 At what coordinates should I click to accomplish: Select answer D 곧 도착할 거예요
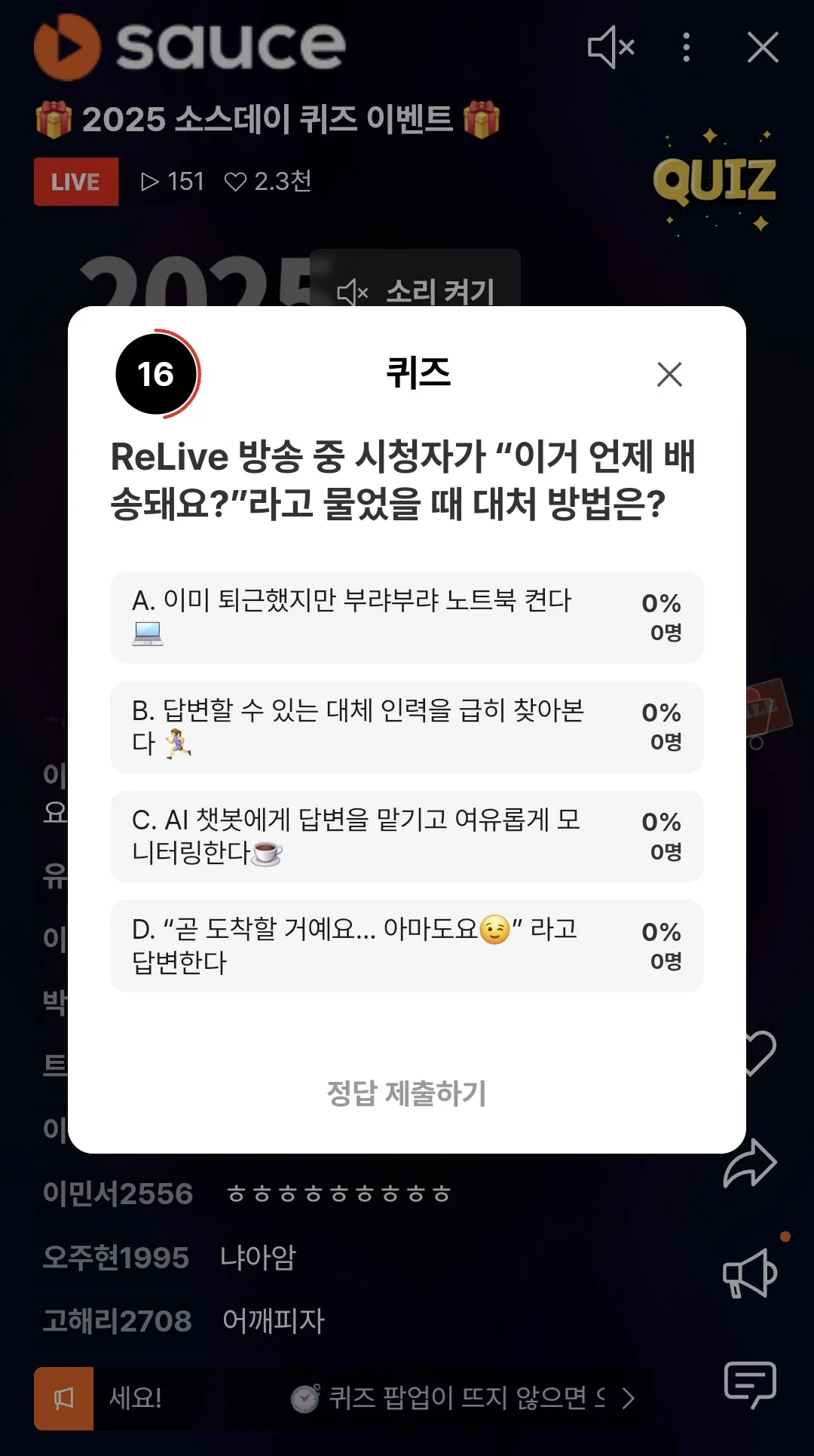tap(407, 946)
